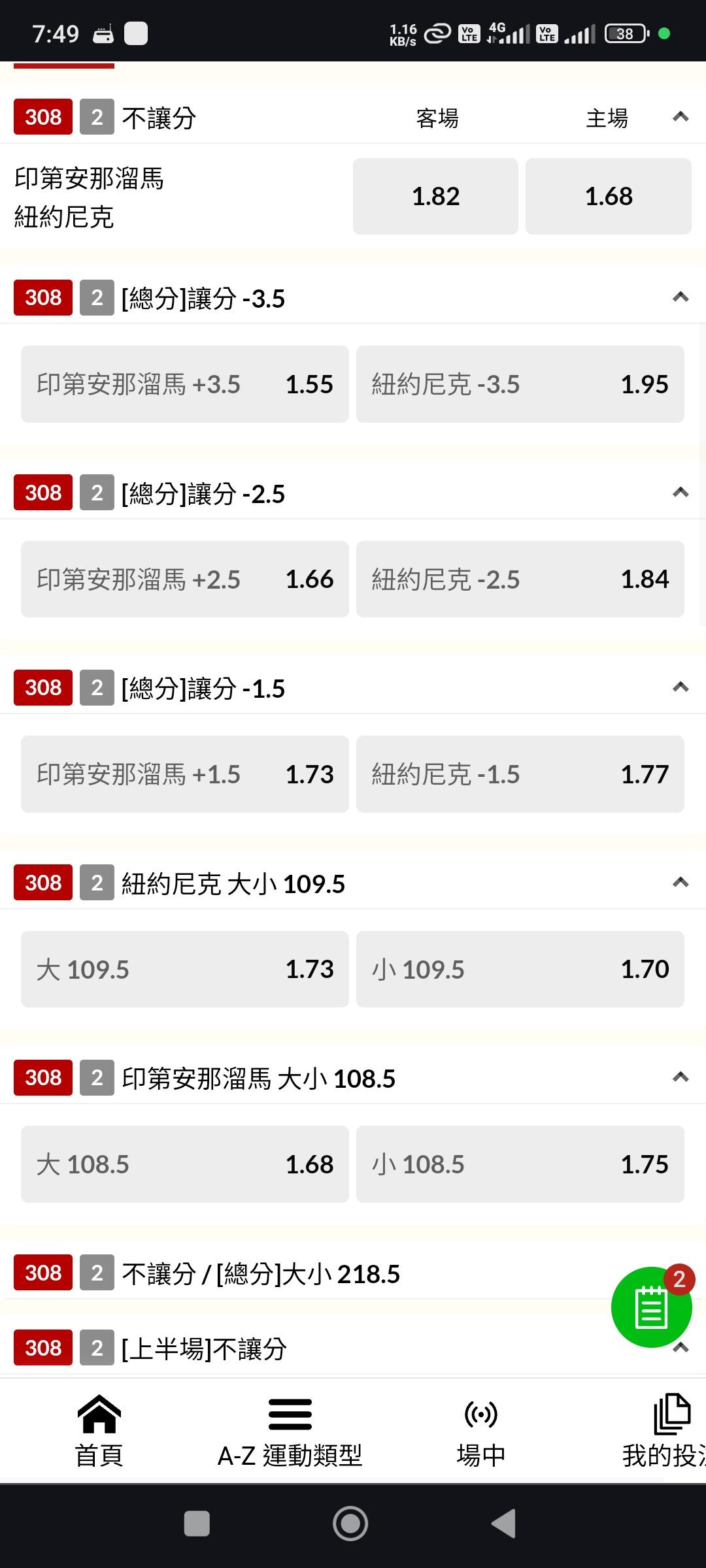Open A-Z 運動類型 menu
This screenshot has height=1568, width=706.
[290, 1431]
